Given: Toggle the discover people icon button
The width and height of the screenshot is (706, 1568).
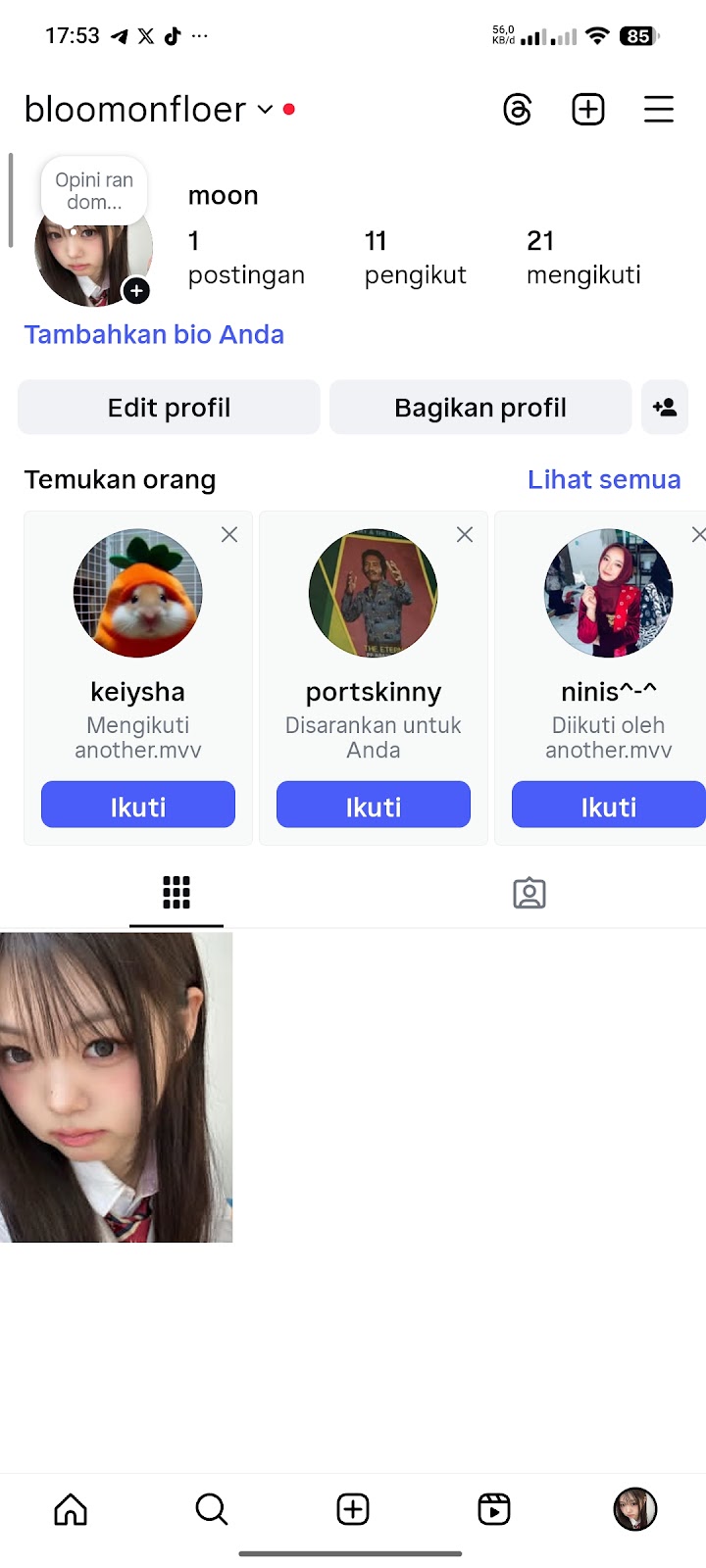Looking at the screenshot, I should (665, 408).
